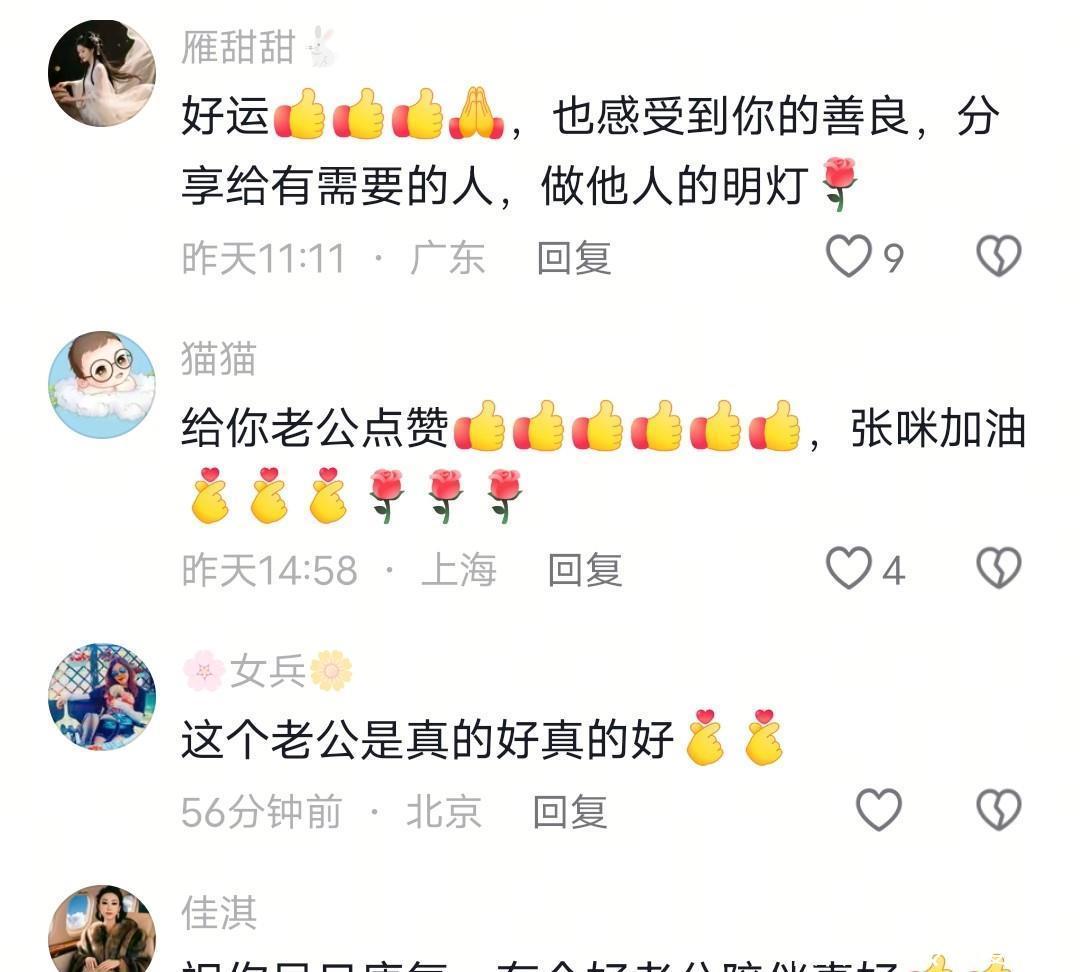The image size is (1080, 972).
Task: Dislike 女兵's comment
Action: click(999, 810)
